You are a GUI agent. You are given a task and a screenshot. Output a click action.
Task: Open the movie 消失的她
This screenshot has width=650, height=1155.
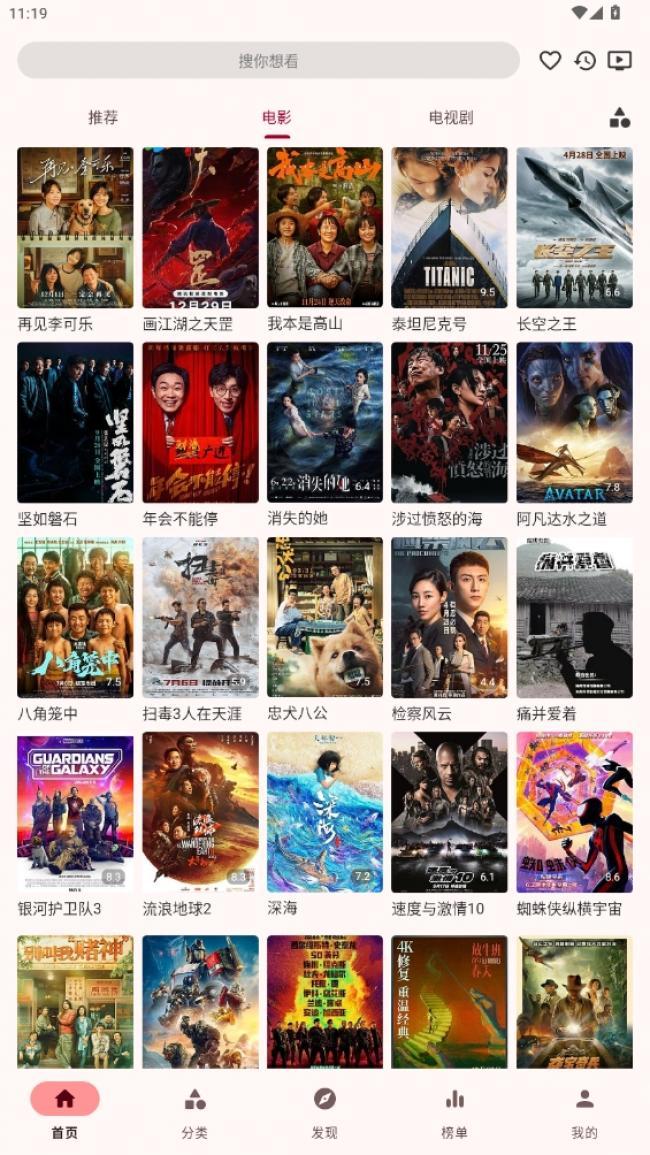[324, 422]
